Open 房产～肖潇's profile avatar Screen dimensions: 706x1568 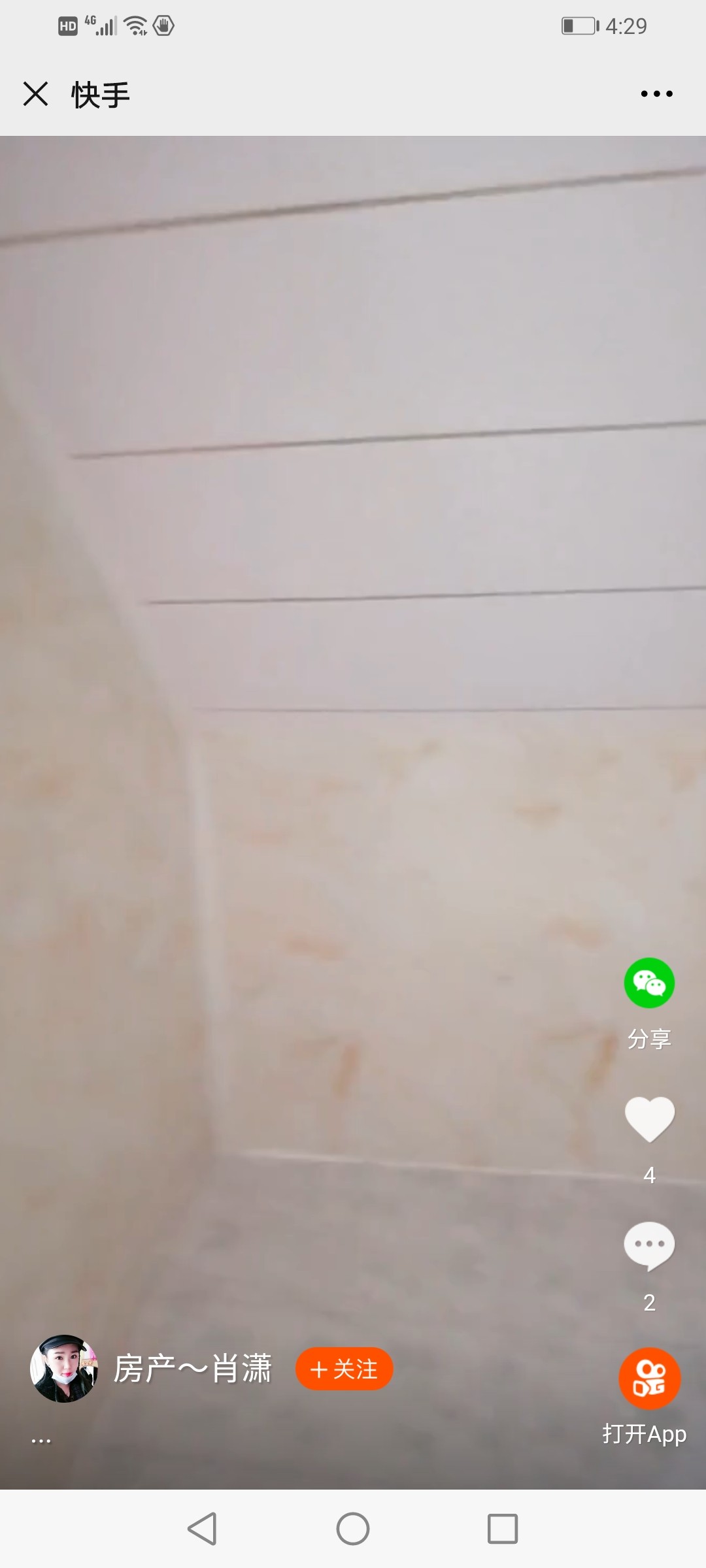tap(64, 1369)
